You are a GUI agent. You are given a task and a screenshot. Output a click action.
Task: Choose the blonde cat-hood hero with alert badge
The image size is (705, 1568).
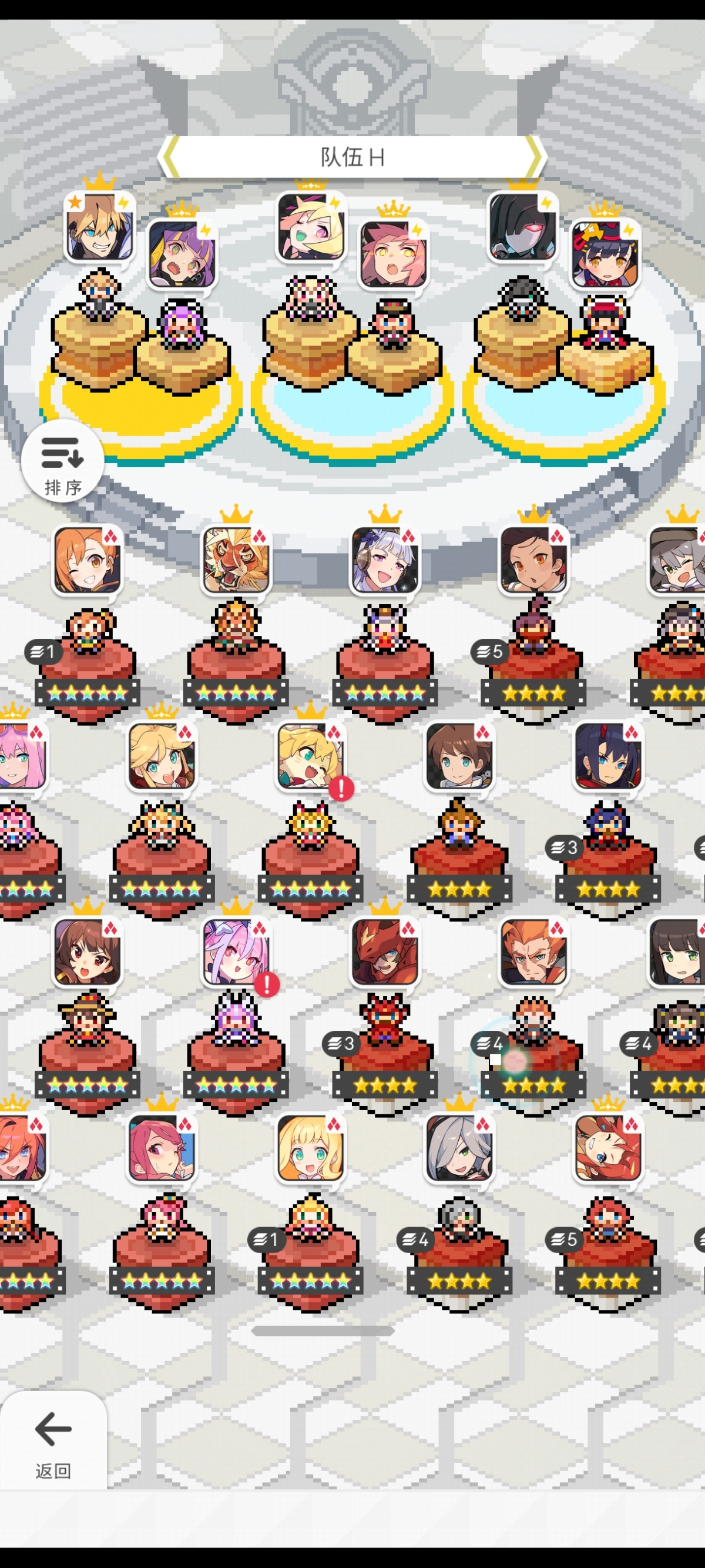[310, 756]
